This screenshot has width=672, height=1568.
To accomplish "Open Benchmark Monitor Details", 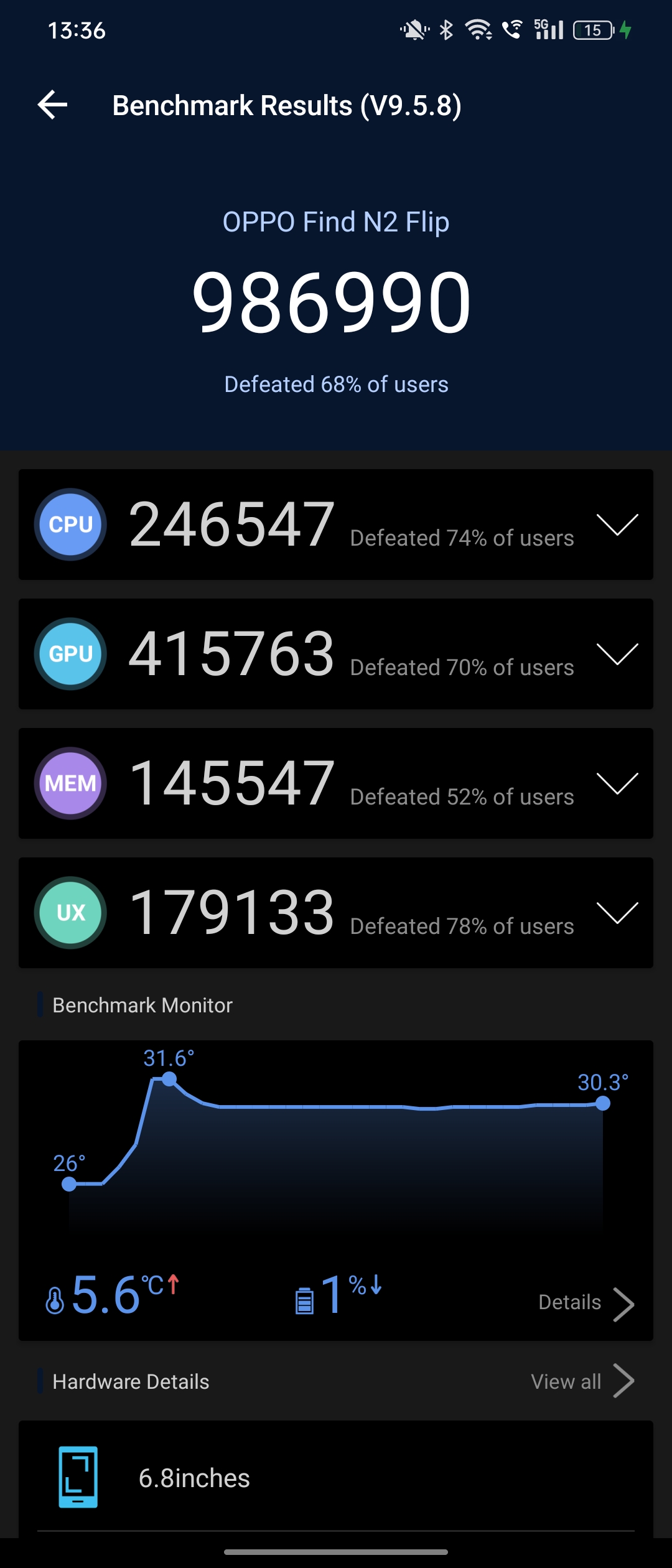I will [x=586, y=1302].
